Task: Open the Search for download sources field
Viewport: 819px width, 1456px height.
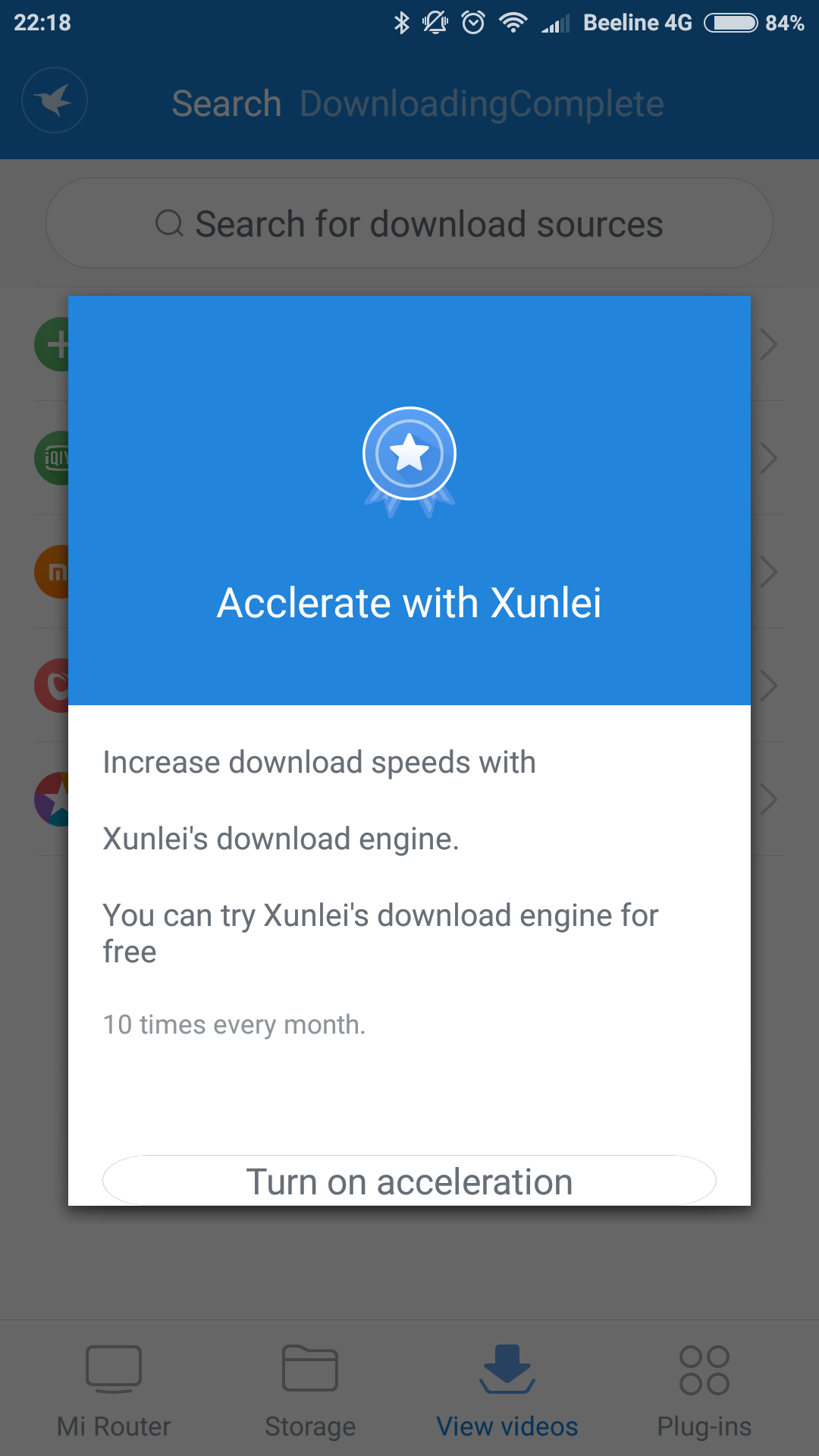Action: [409, 223]
